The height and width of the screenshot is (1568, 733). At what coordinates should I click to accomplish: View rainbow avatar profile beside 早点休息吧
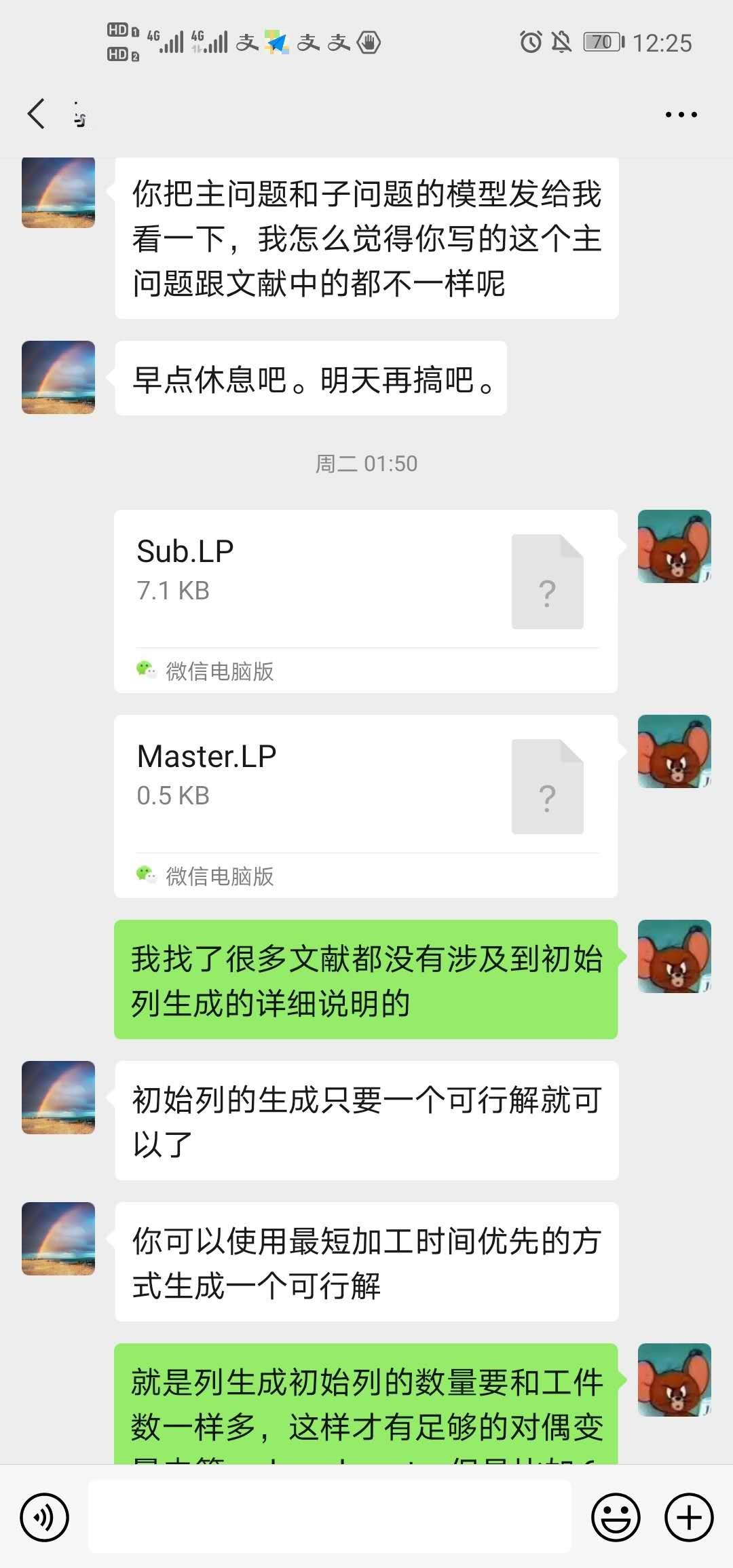coord(58,377)
